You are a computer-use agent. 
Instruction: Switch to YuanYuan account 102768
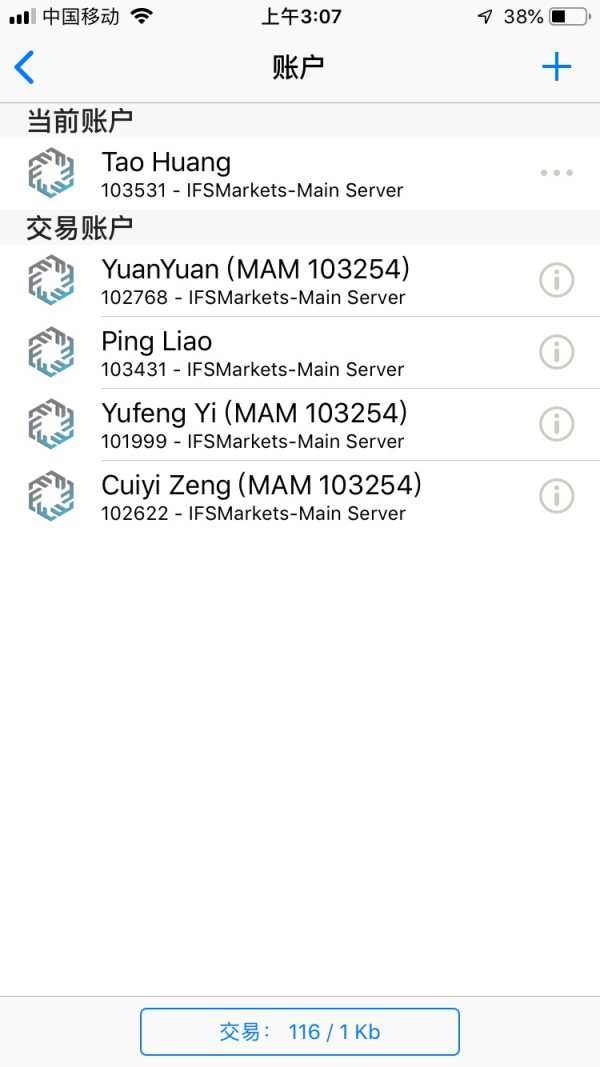pyautogui.click(x=300, y=280)
